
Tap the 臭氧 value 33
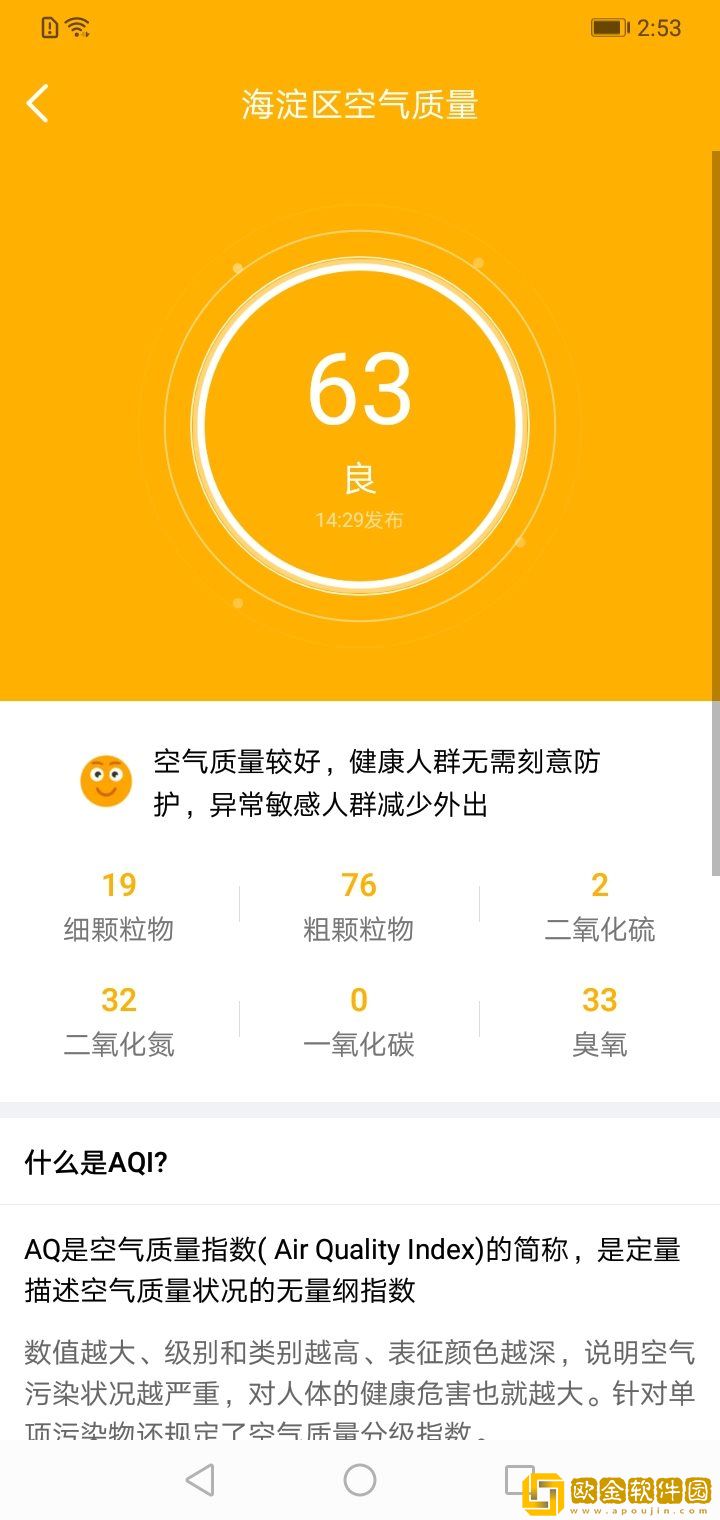(598, 1001)
